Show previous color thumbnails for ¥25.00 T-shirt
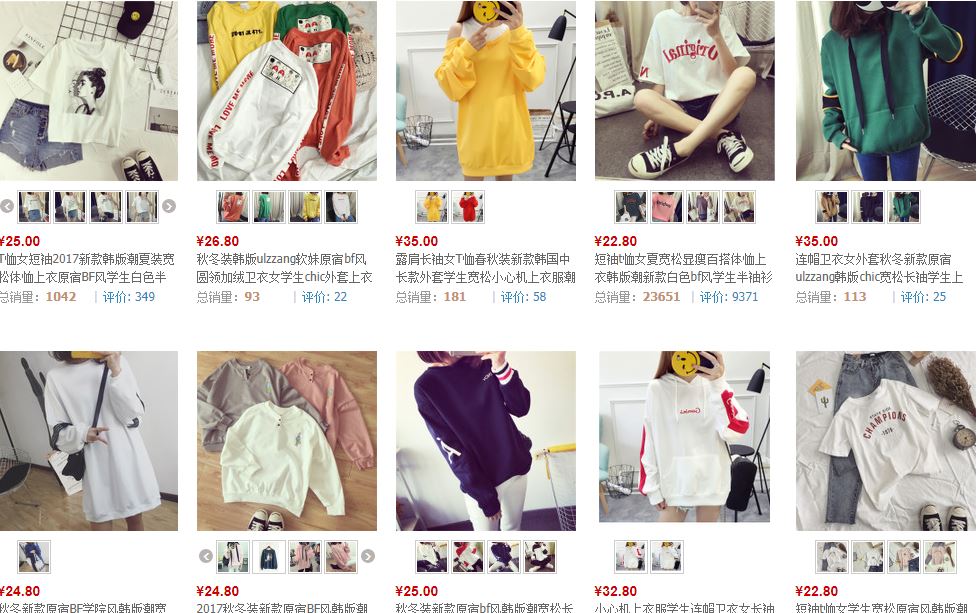979x613 pixels. coord(7,207)
